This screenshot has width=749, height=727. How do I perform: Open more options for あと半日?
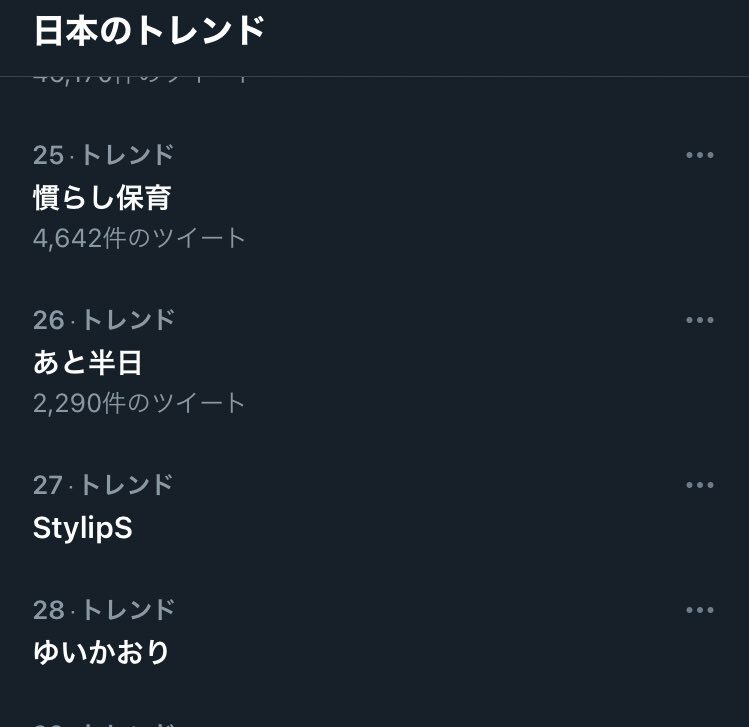(x=700, y=320)
